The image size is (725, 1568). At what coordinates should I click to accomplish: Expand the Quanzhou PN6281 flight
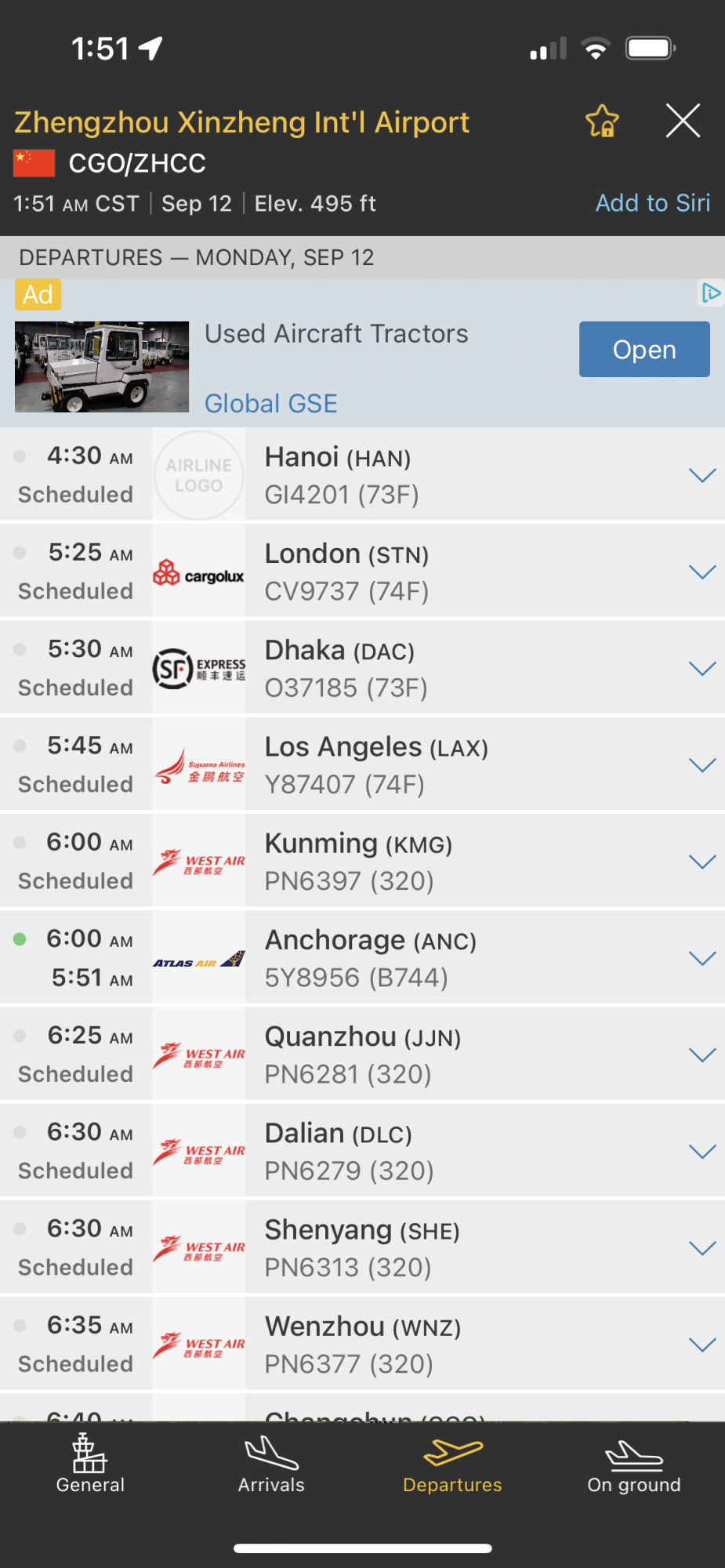click(701, 1055)
